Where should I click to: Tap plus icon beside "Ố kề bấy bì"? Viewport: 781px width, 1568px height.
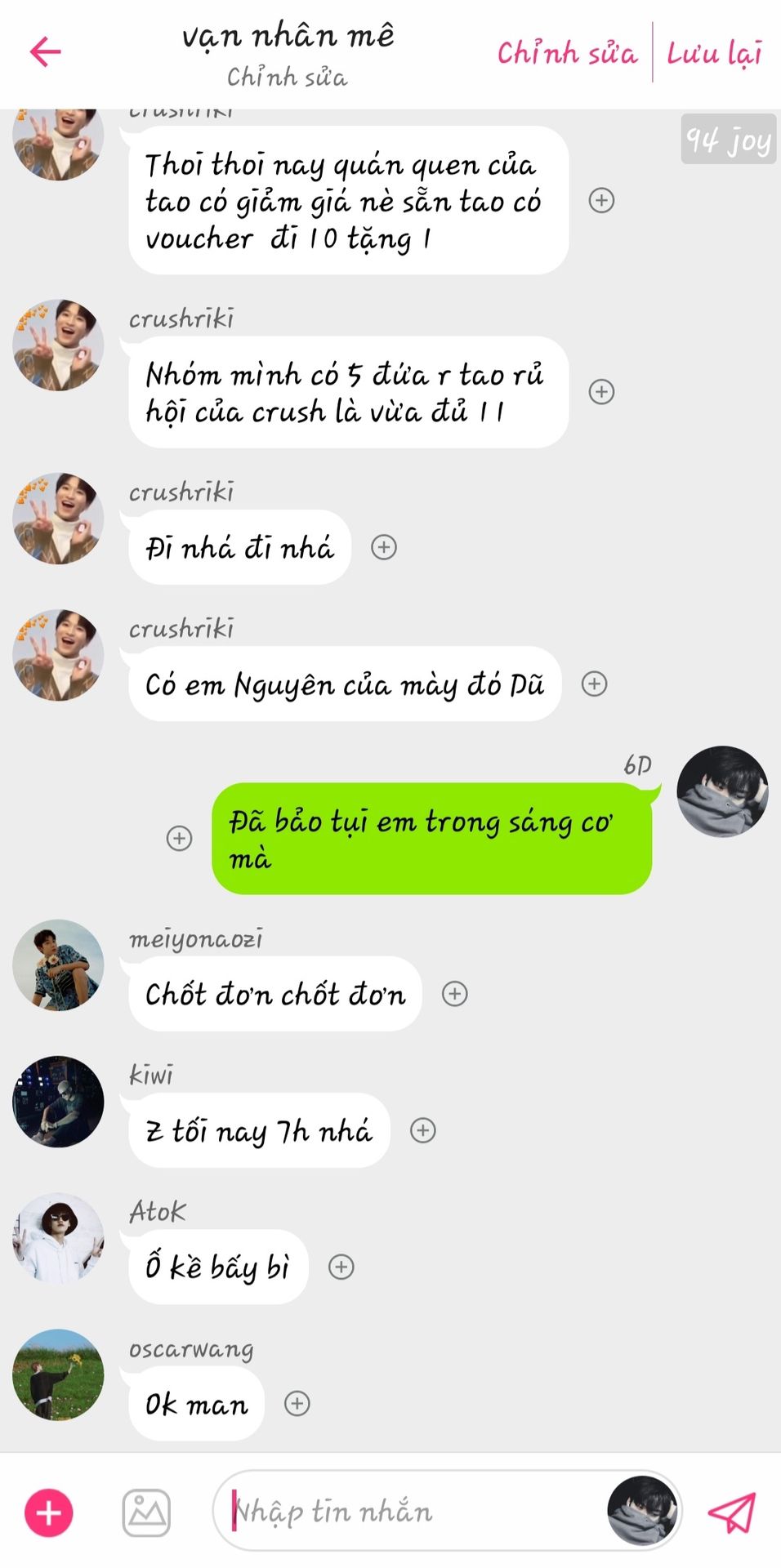click(x=341, y=1267)
